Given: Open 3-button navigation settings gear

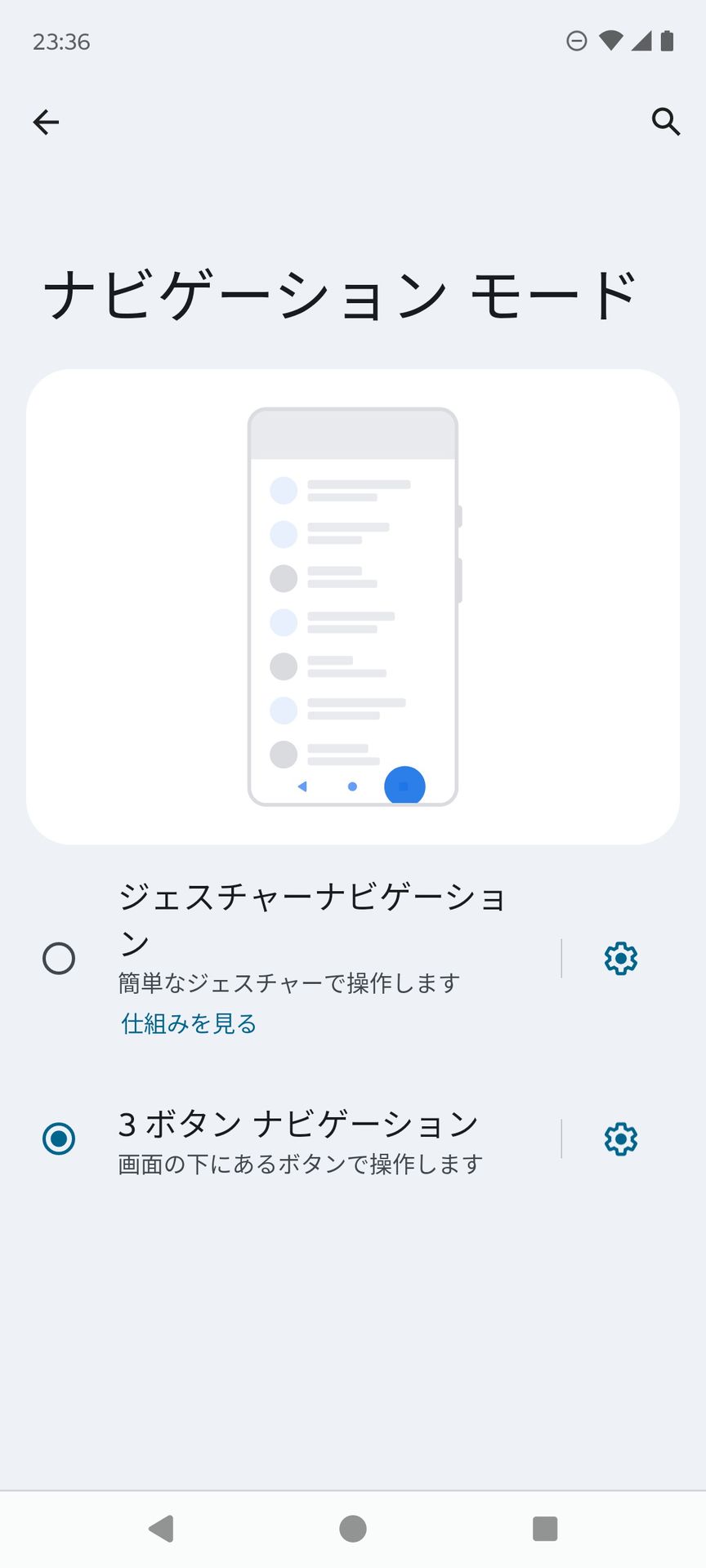Looking at the screenshot, I should [x=620, y=1138].
